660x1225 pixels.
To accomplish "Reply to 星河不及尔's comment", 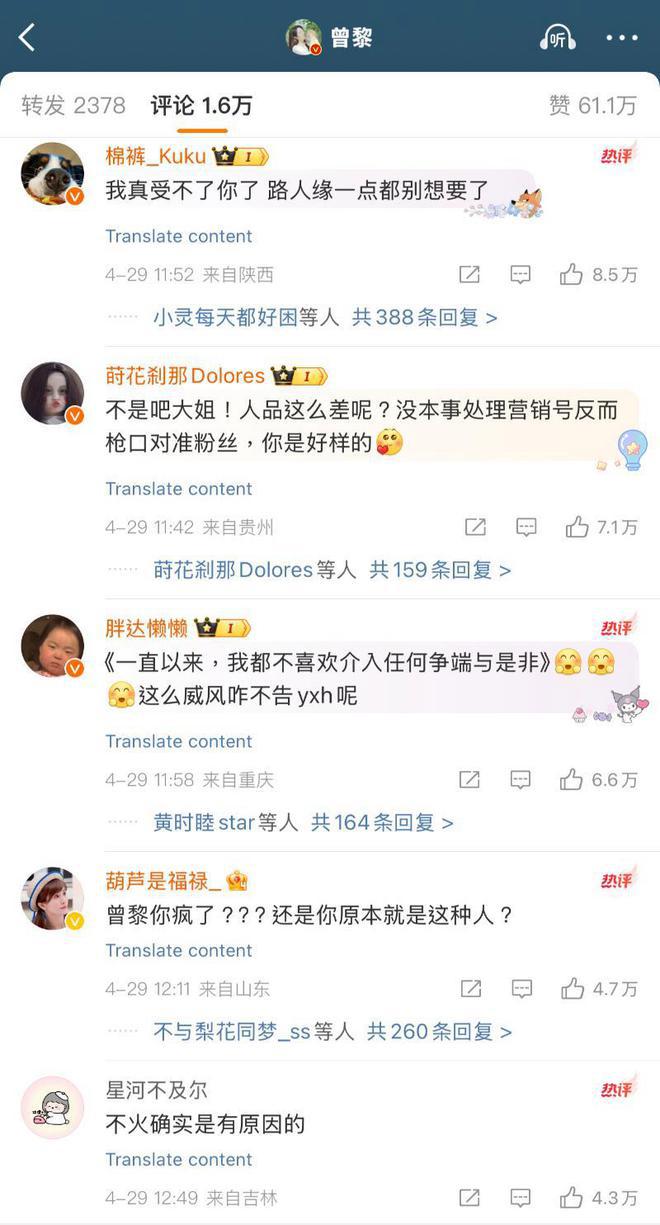I will click(521, 1198).
